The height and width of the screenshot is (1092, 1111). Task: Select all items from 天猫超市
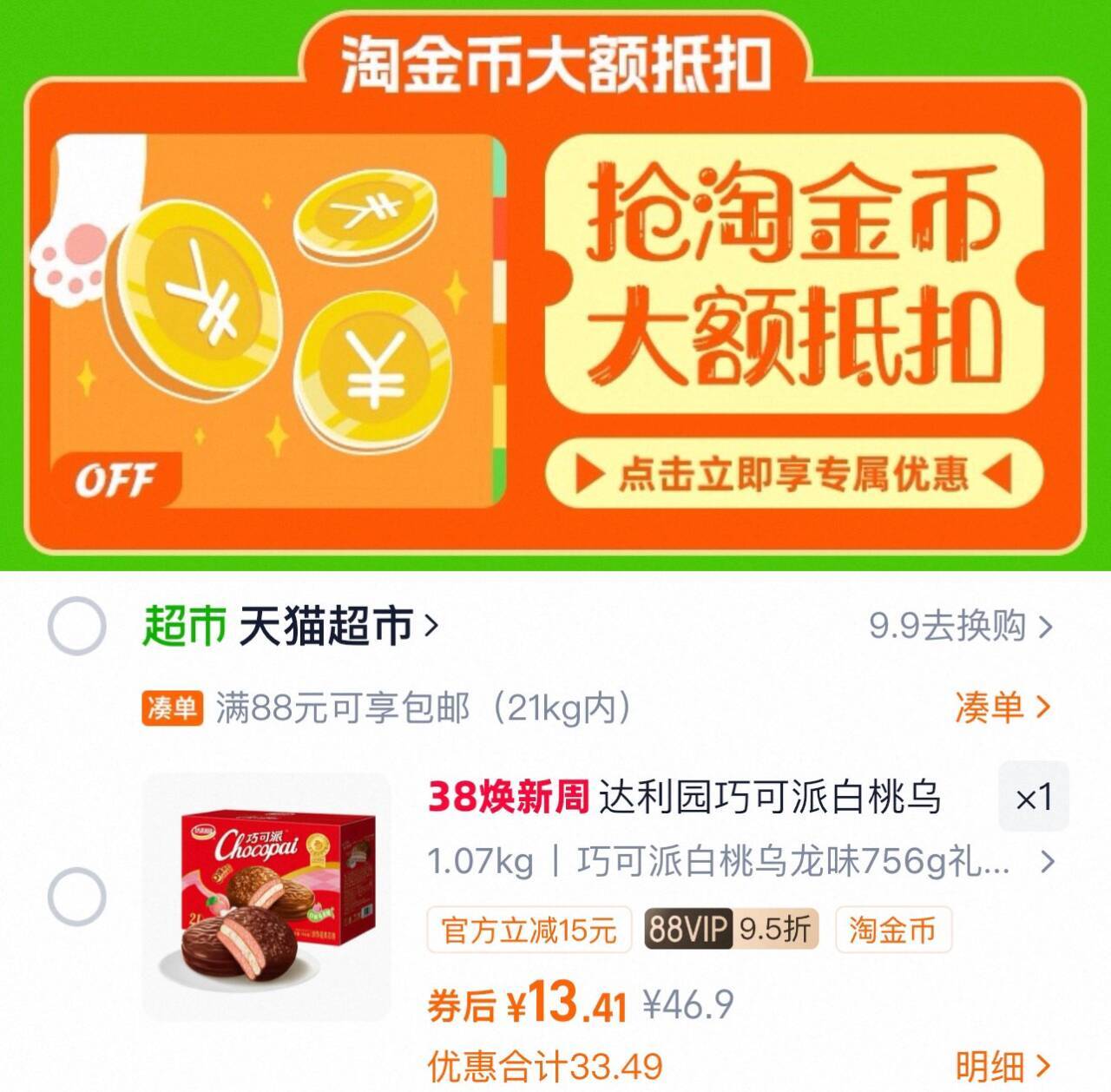(x=76, y=625)
